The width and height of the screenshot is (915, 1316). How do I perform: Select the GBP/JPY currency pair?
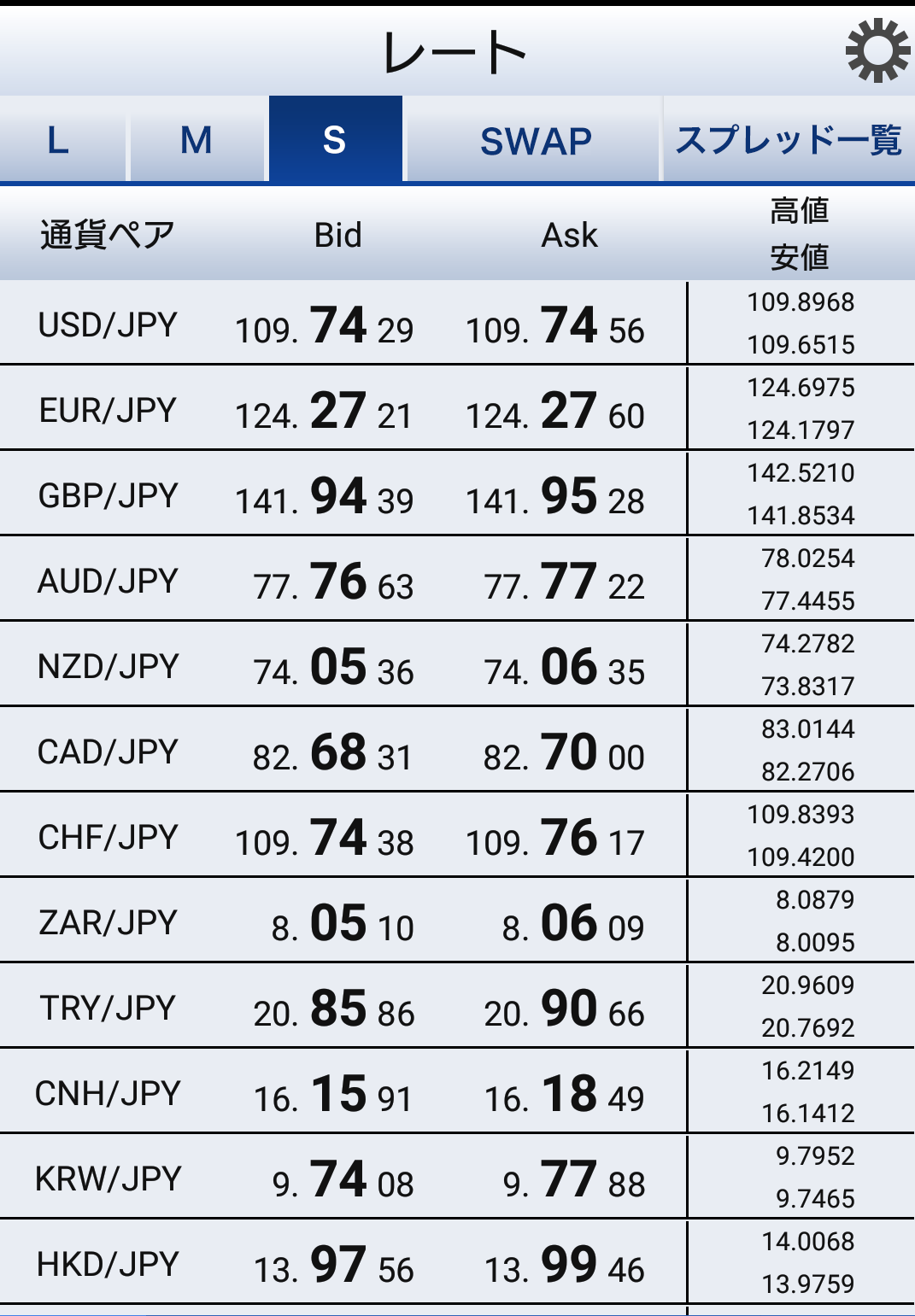click(x=109, y=495)
